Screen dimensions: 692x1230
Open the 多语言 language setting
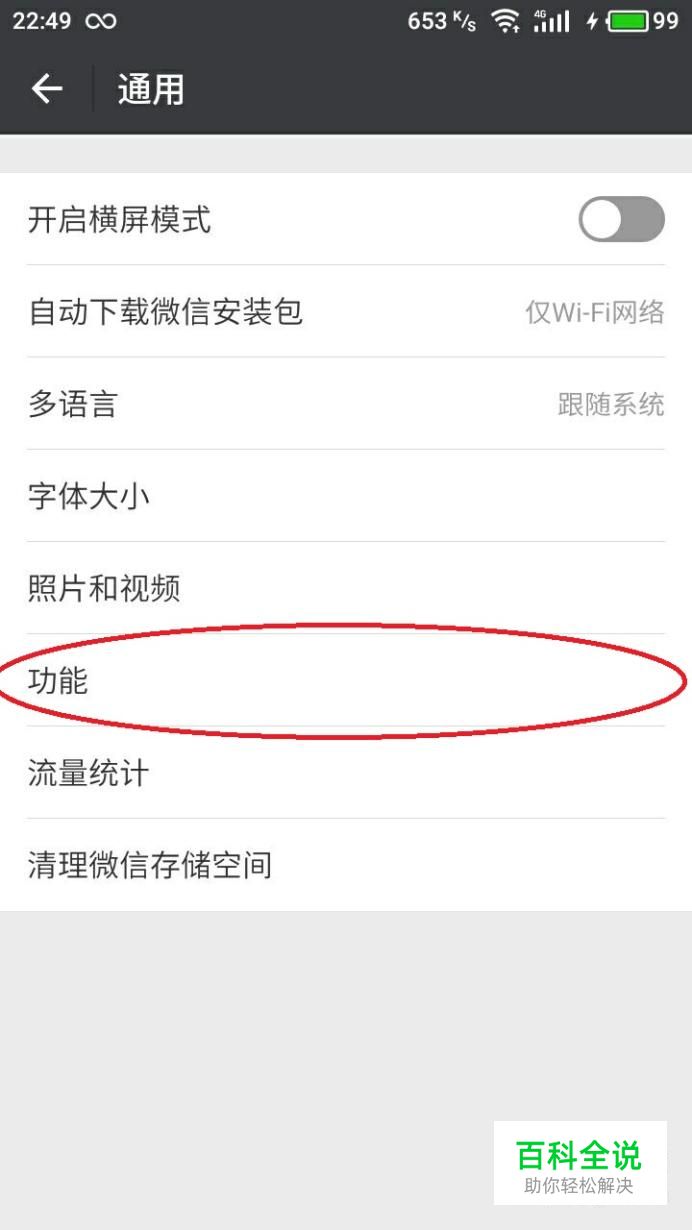tap(346, 404)
